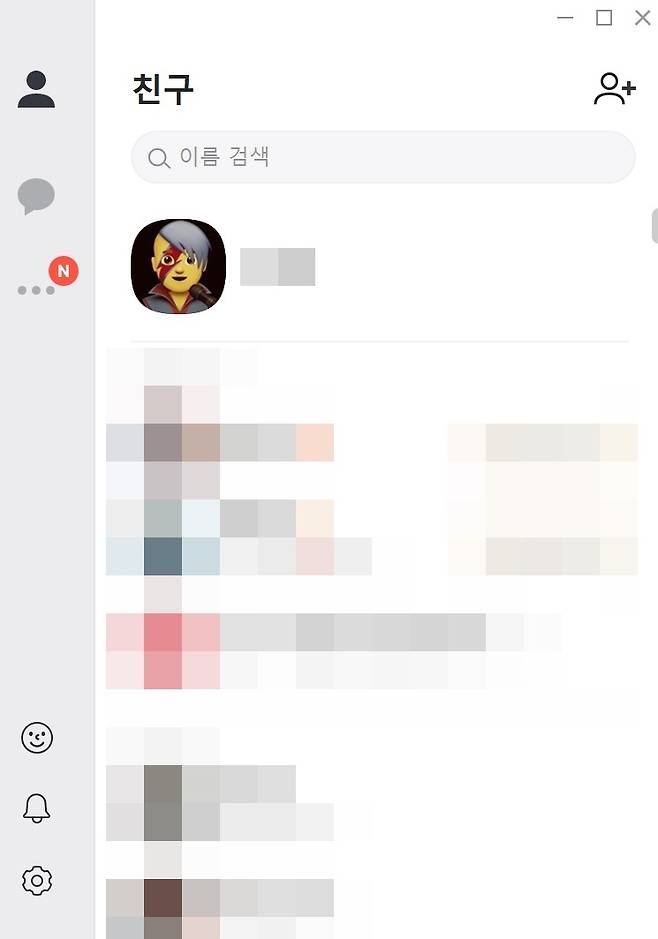Image resolution: width=658 pixels, height=939 pixels.
Task: Open the more menu with N badge
Action: pyautogui.click(x=37, y=289)
